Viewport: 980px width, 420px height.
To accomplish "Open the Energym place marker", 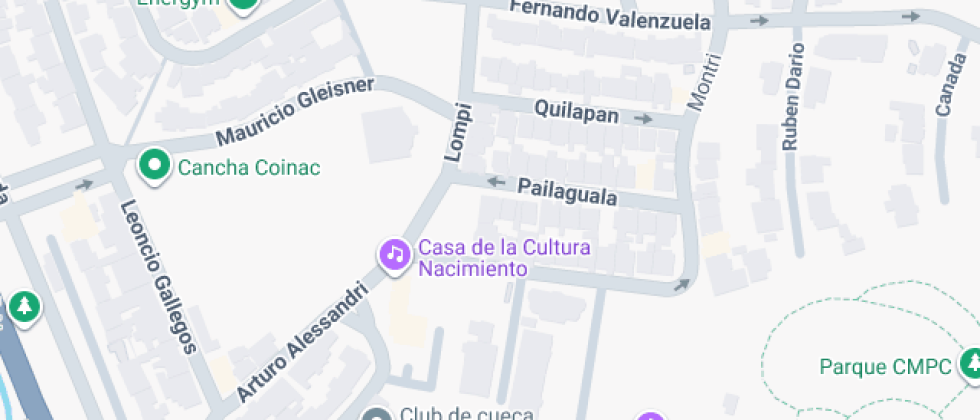I will tap(243, 4).
